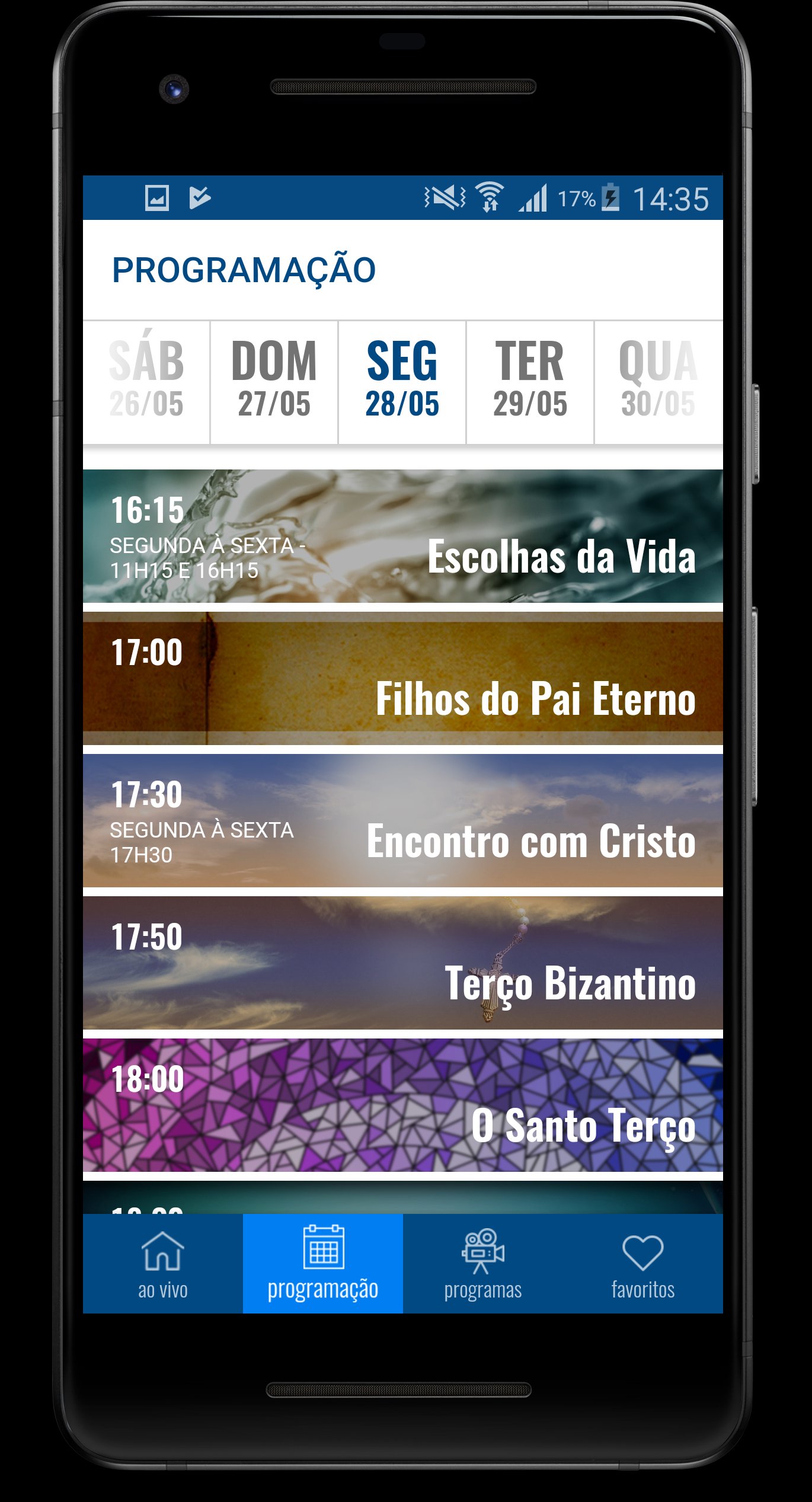This screenshot has height=1502, width=812.
Task: Show the TER 29/05 schedule
Action: click(530, 382)
